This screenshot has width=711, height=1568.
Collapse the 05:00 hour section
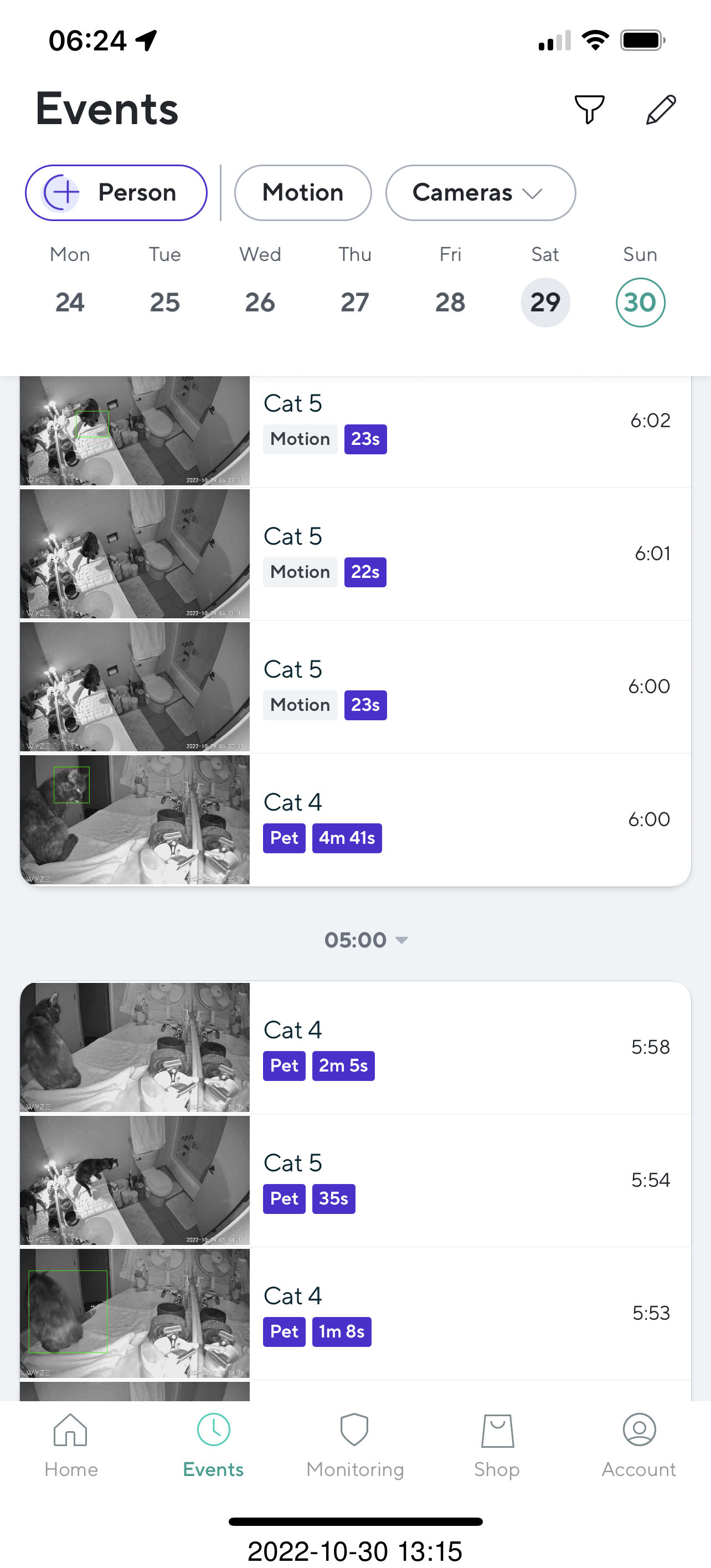pos(366,940)
